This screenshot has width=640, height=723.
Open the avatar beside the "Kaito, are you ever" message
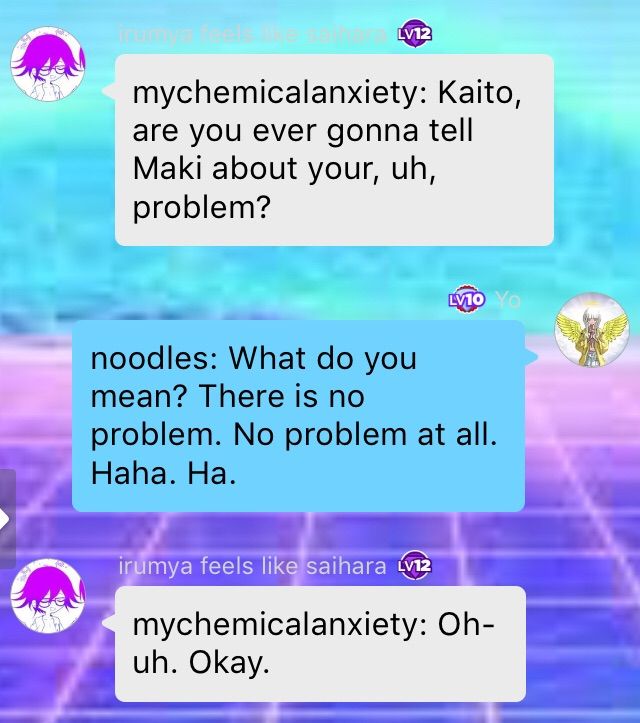pos(47,68)
